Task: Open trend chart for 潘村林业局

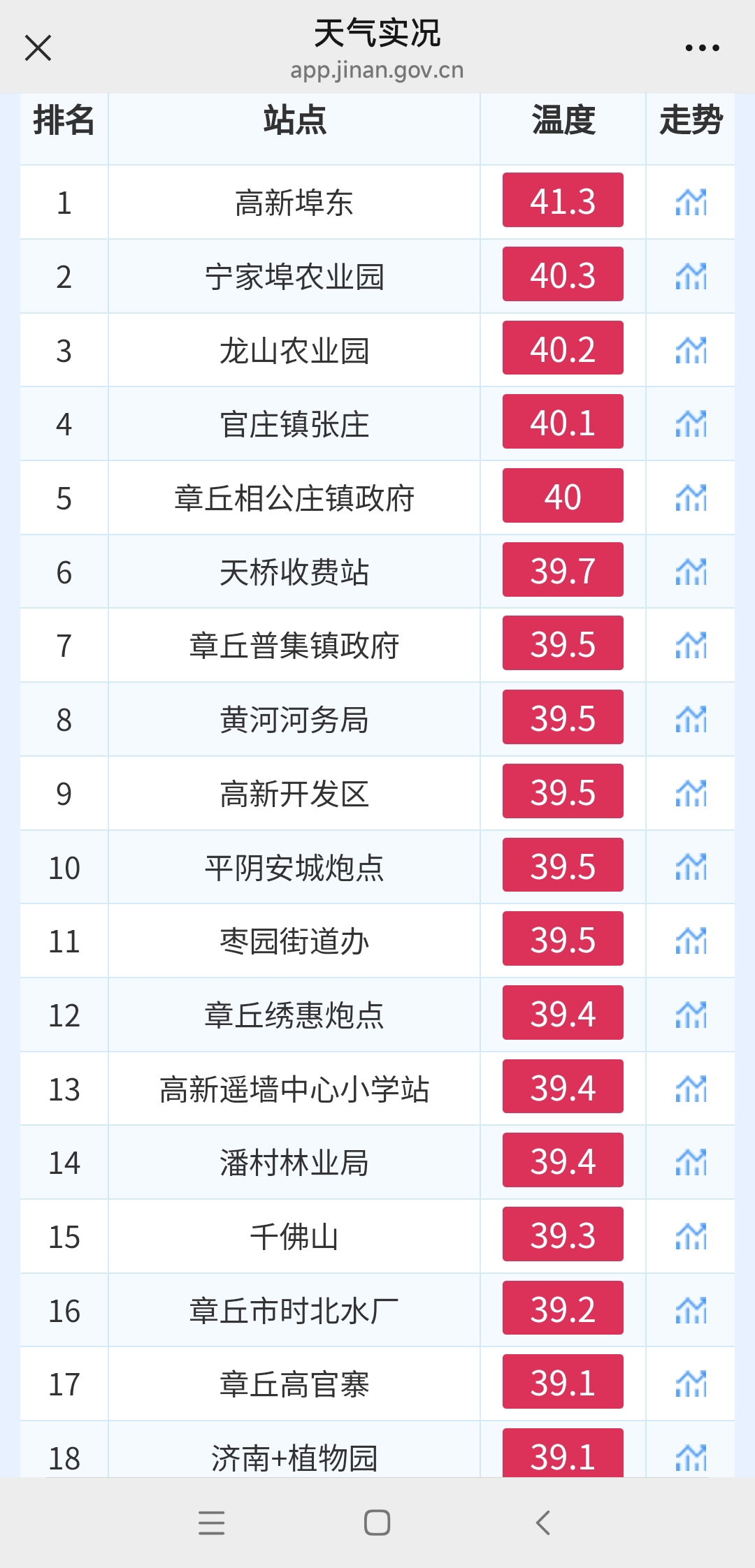Action: click(691, 1163)
